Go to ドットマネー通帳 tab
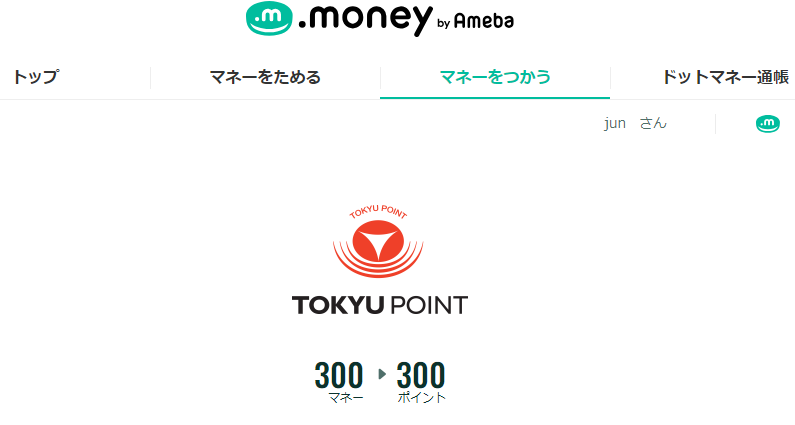The image size is (795, 425). pos(725,77)
